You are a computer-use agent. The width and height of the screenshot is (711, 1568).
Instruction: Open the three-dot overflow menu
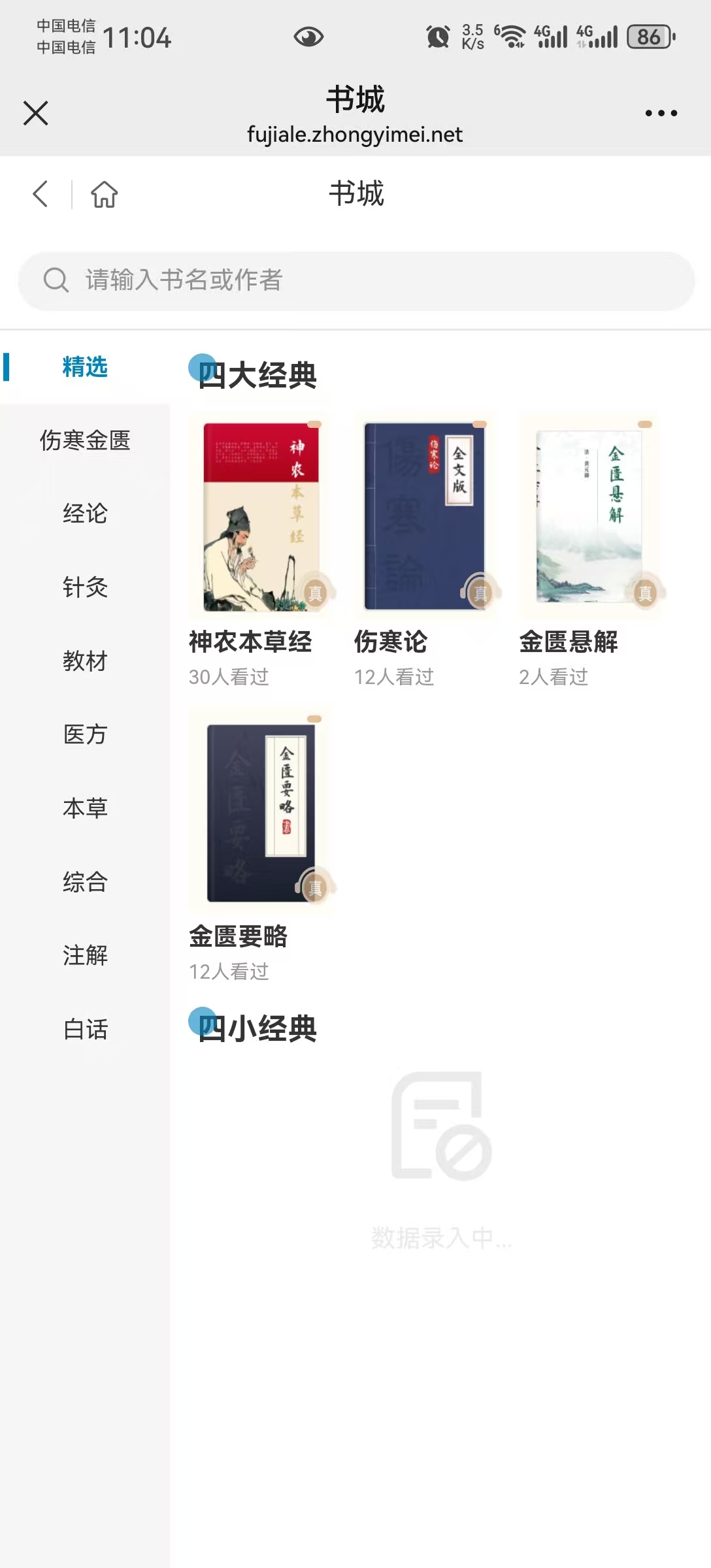tap(661, 113)
